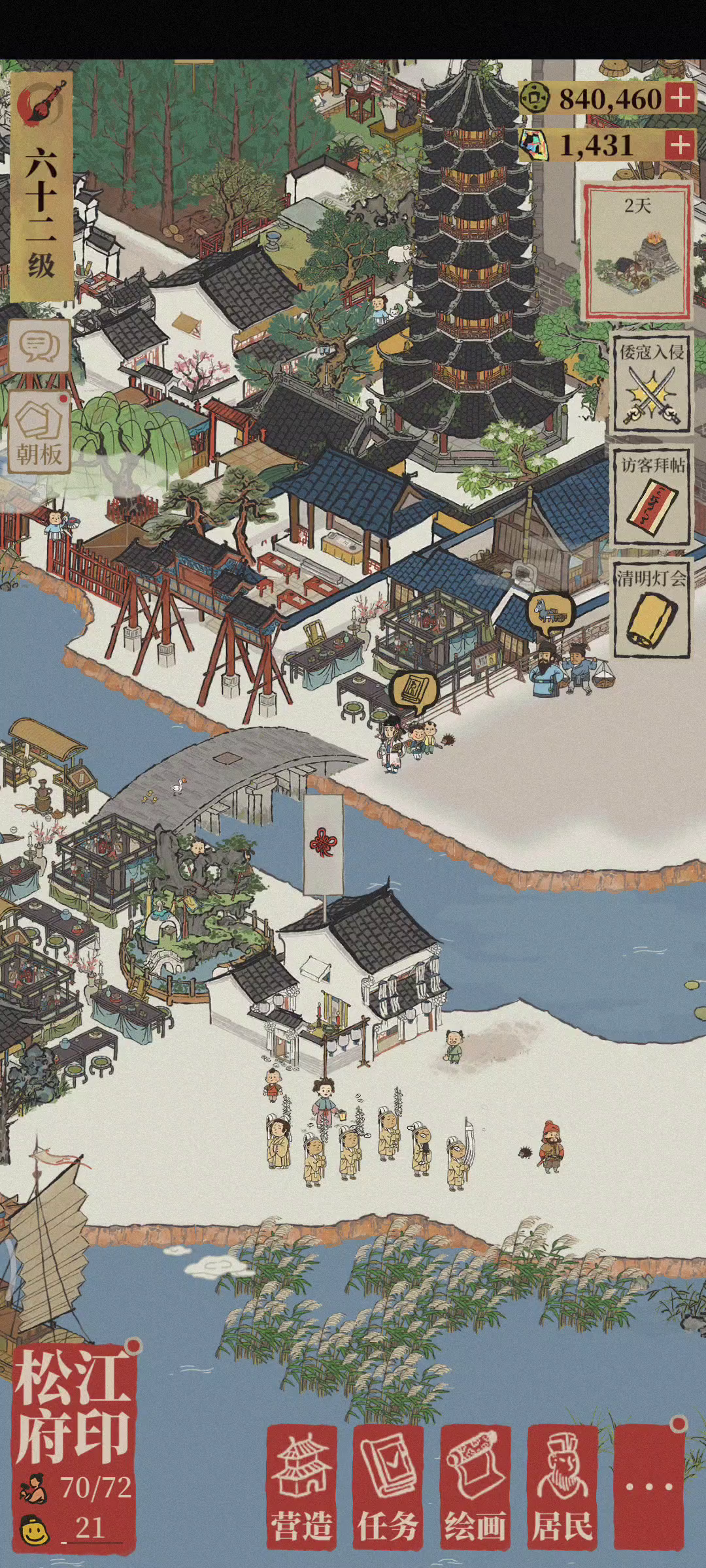Screen dimensions: 706x1568
Task: Open the 营造 build menu
Action: [x=301, y=1495]
